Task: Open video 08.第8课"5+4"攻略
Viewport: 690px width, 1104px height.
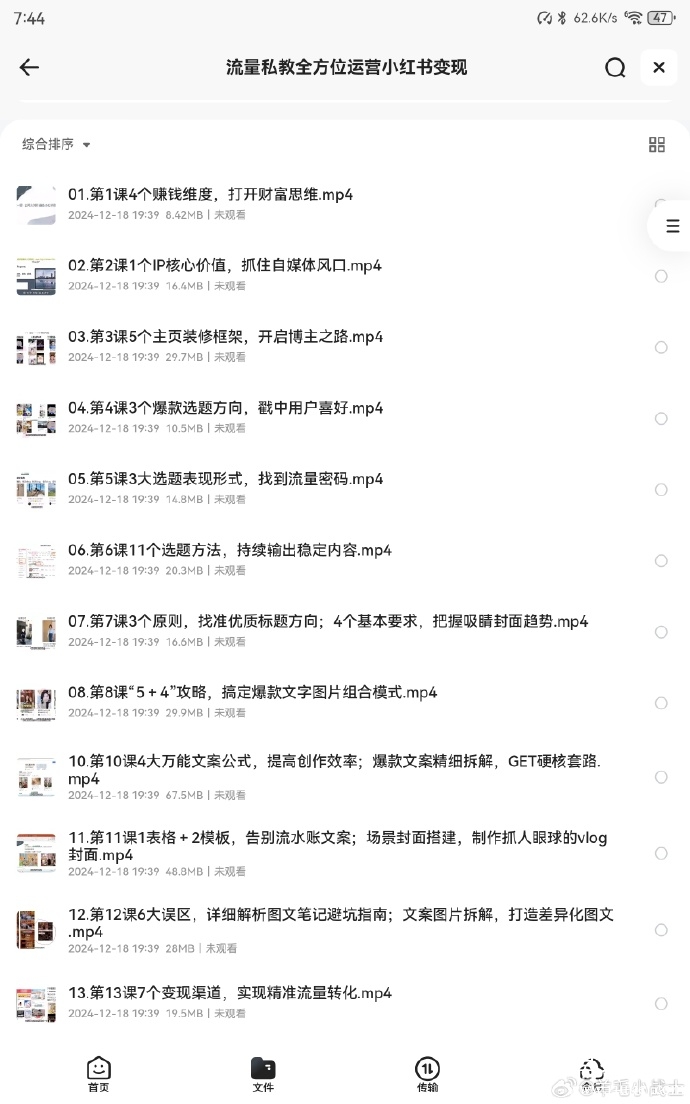Action: click(252, 692)
